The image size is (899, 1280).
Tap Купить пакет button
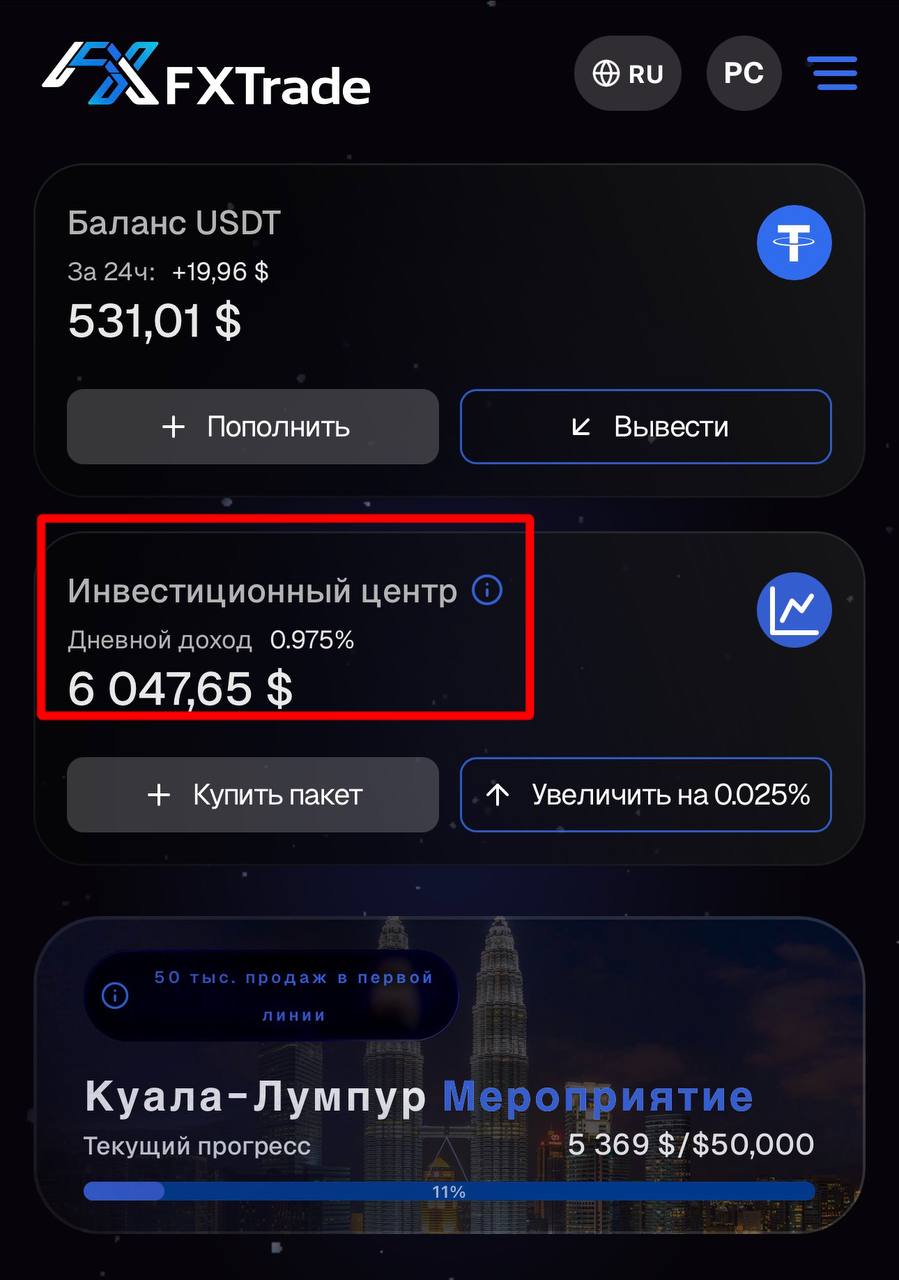pyautogui.click(x=253, y=795)
